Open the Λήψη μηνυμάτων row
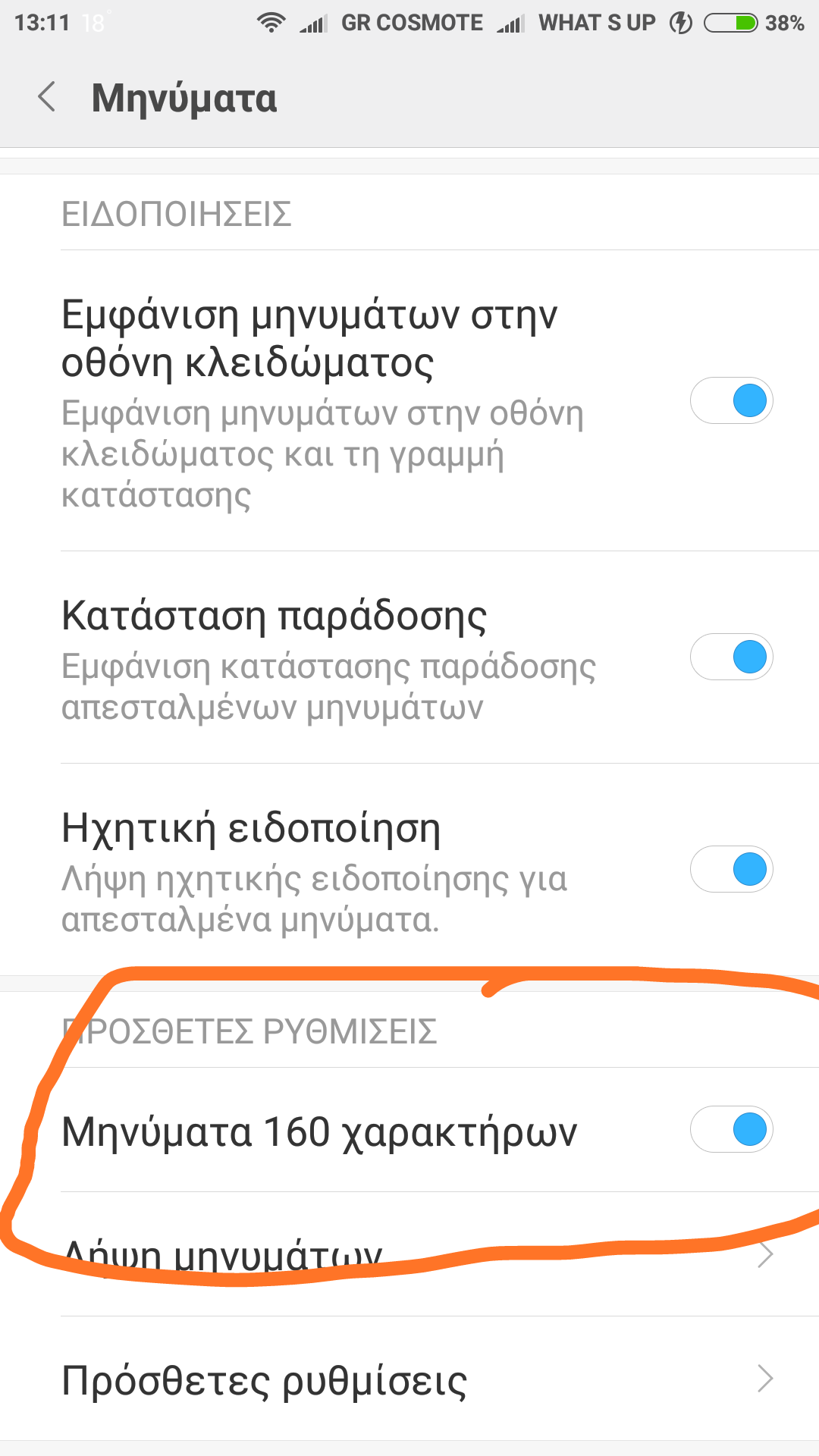Viewport: 819px width, 1456px height. 409,1255
